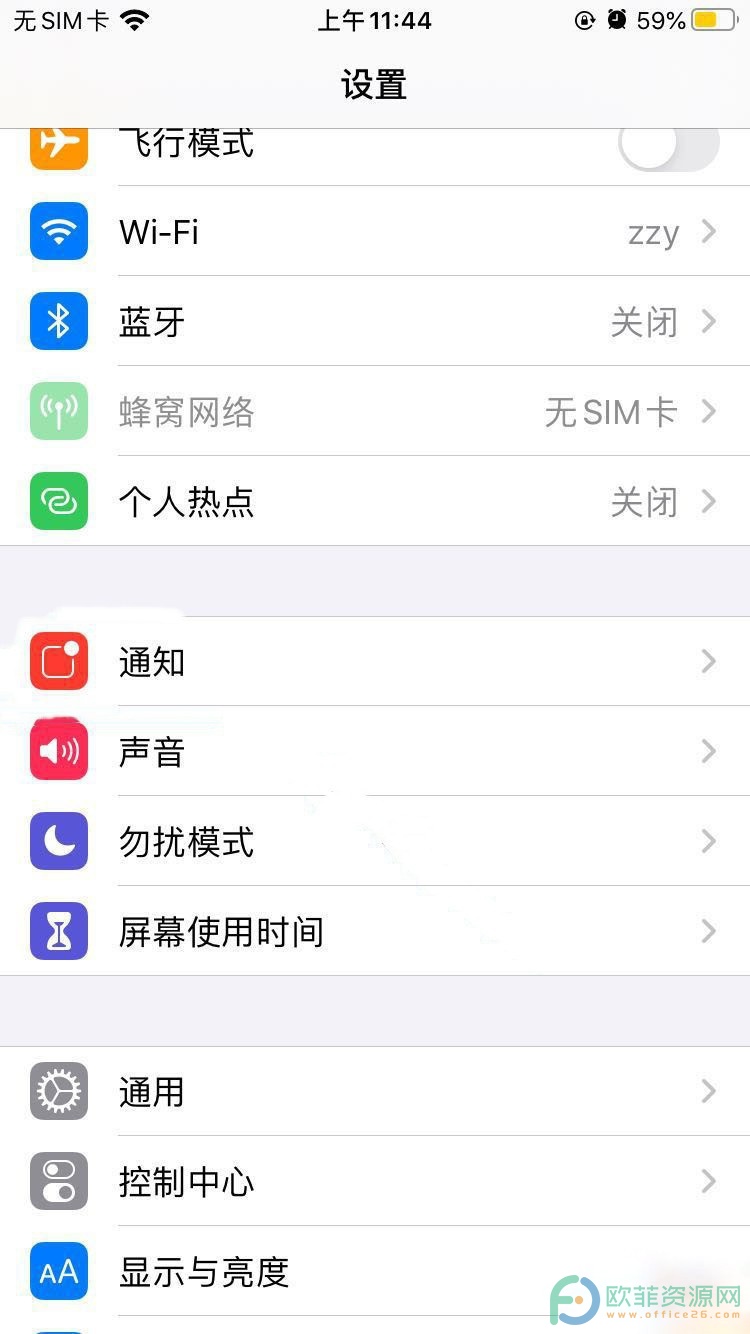This screenshot has width=750, height=1334.
Task: Open 控制中心 Control Center settings
Action: pos(375,1182)
